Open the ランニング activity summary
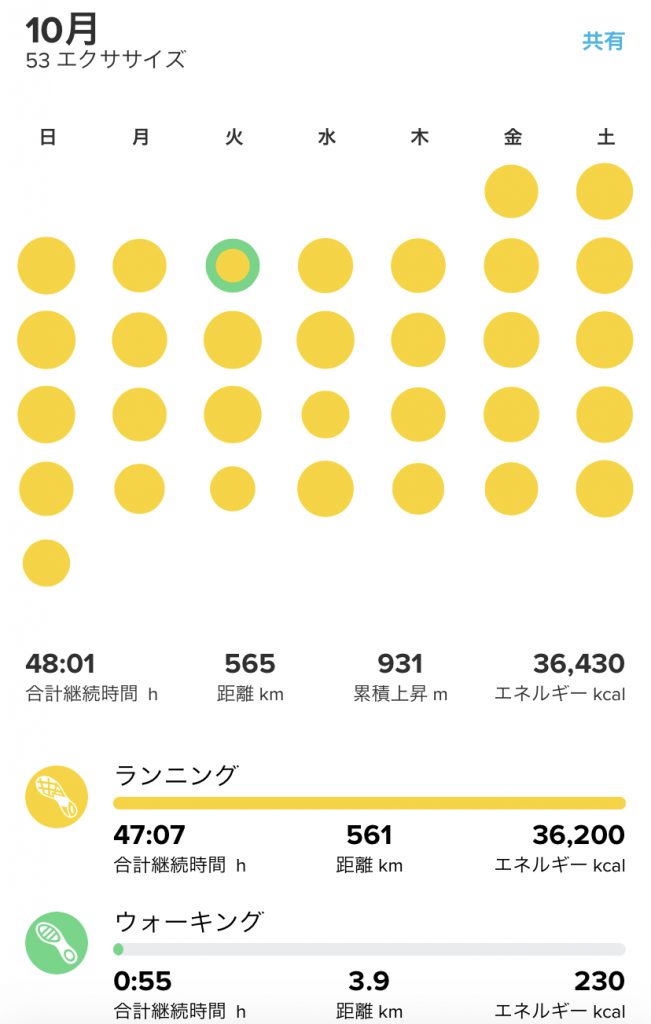This screenshot has height=1024, width=651. (x=177, y=775)
